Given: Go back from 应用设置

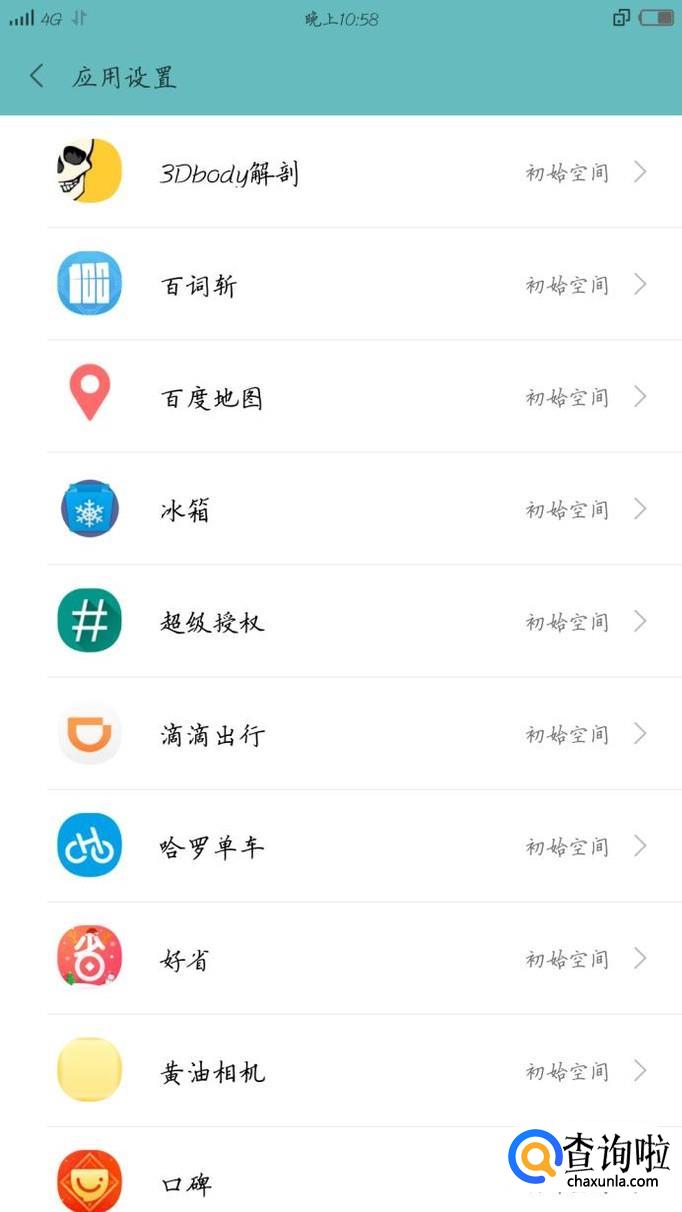Looking at the screenshot, I should [37, 76].
